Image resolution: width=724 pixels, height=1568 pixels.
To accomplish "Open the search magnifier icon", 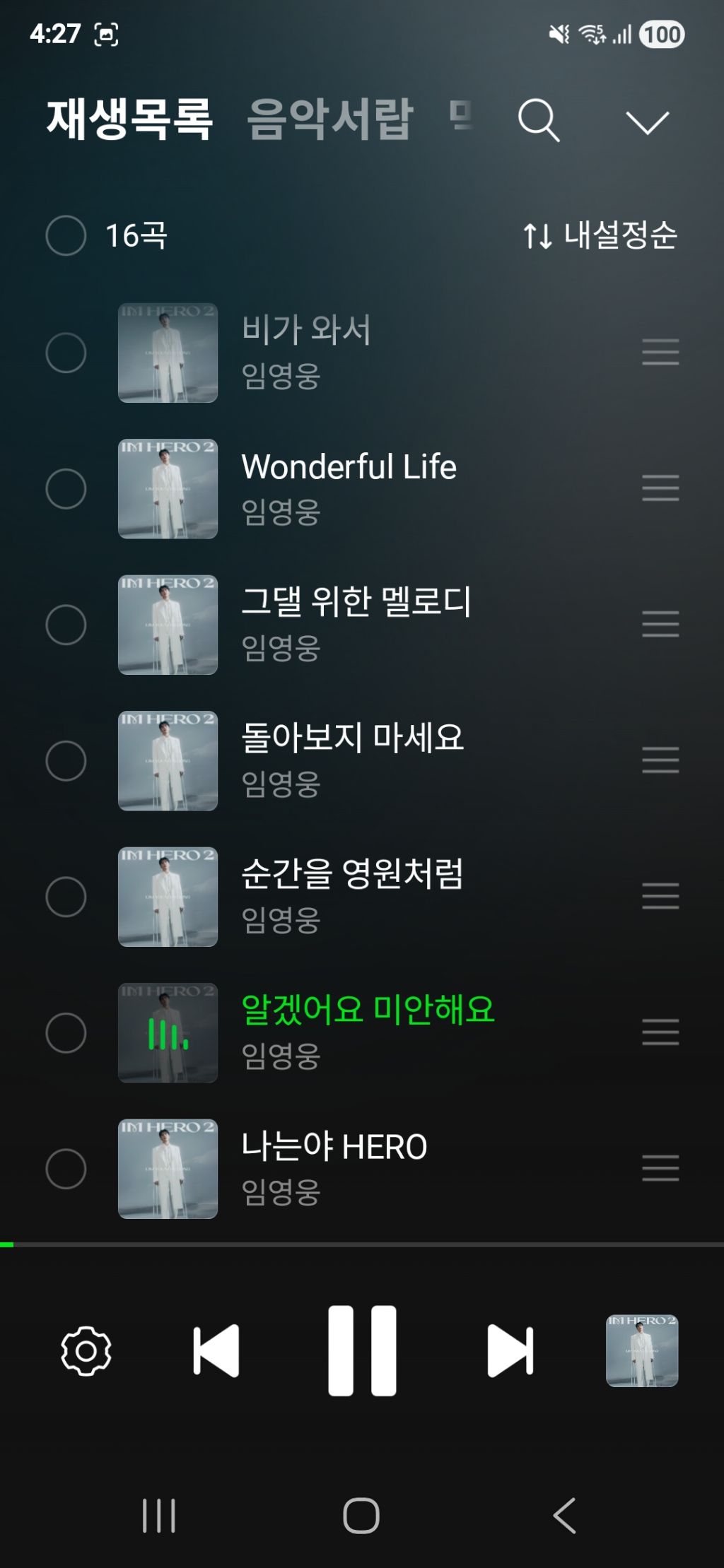I will click(539, 120).
